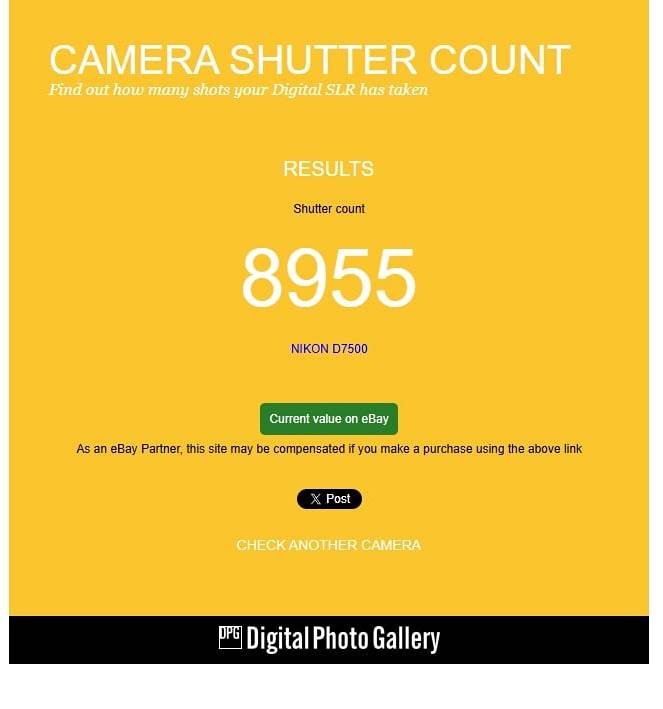Viewport: 663px width, 709px height.
Task: Select Check Another Camera
Action: (328, 545)
